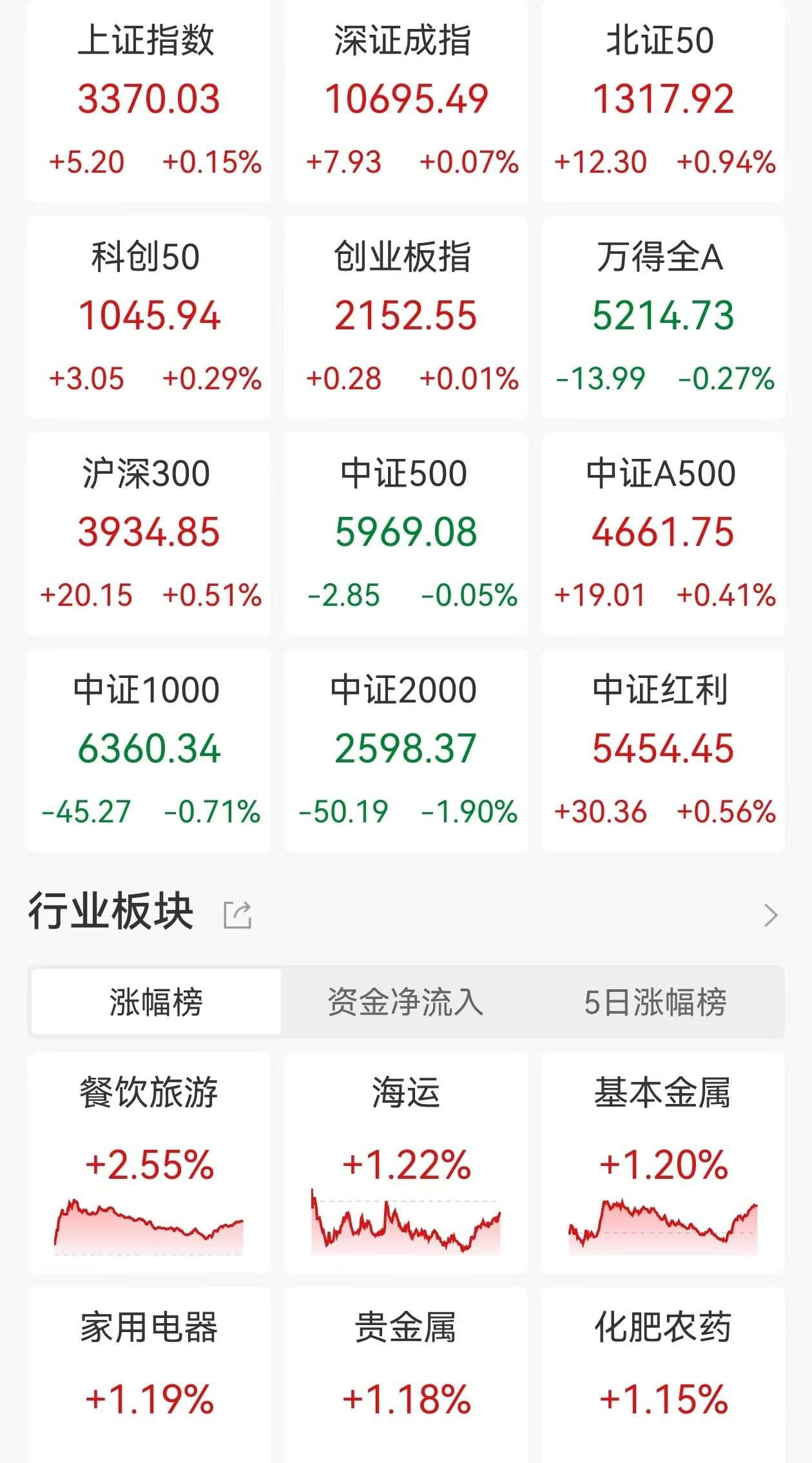This screenshot has width=812, height=1463.
Task: Tap the 科创50 index card
Action: tap(149, 316)
